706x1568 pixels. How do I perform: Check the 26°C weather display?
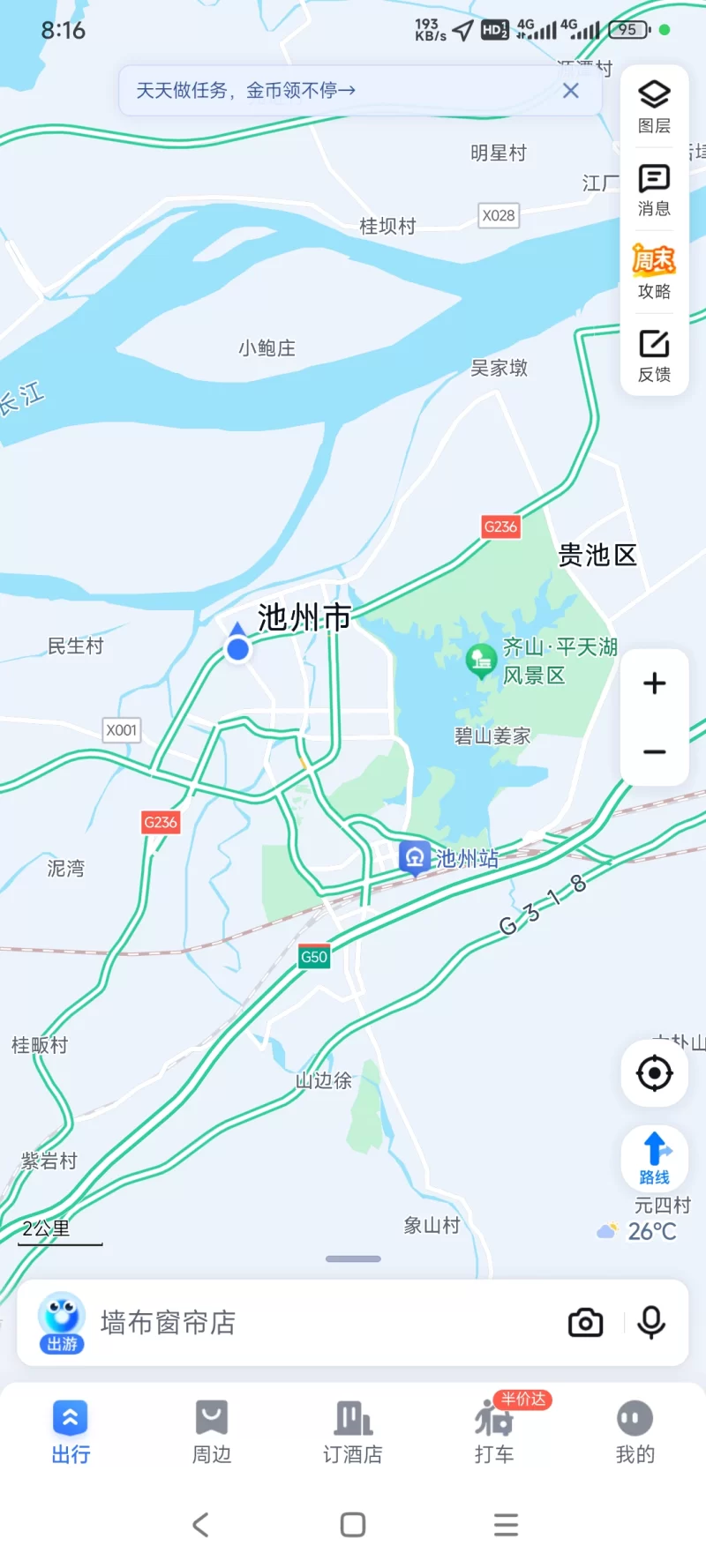[651, 1231]
